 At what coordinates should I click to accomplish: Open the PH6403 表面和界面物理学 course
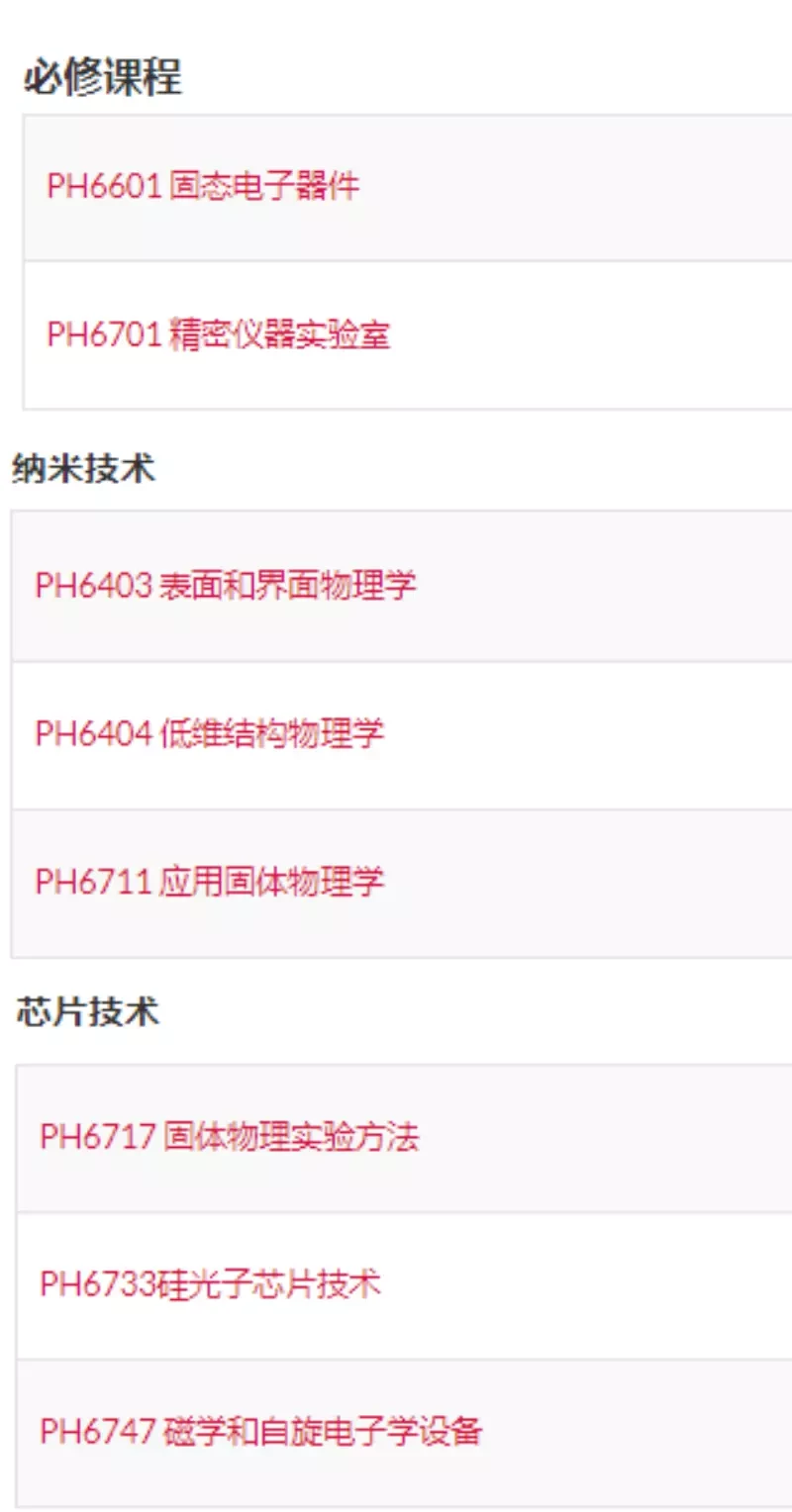pos(226,585)
